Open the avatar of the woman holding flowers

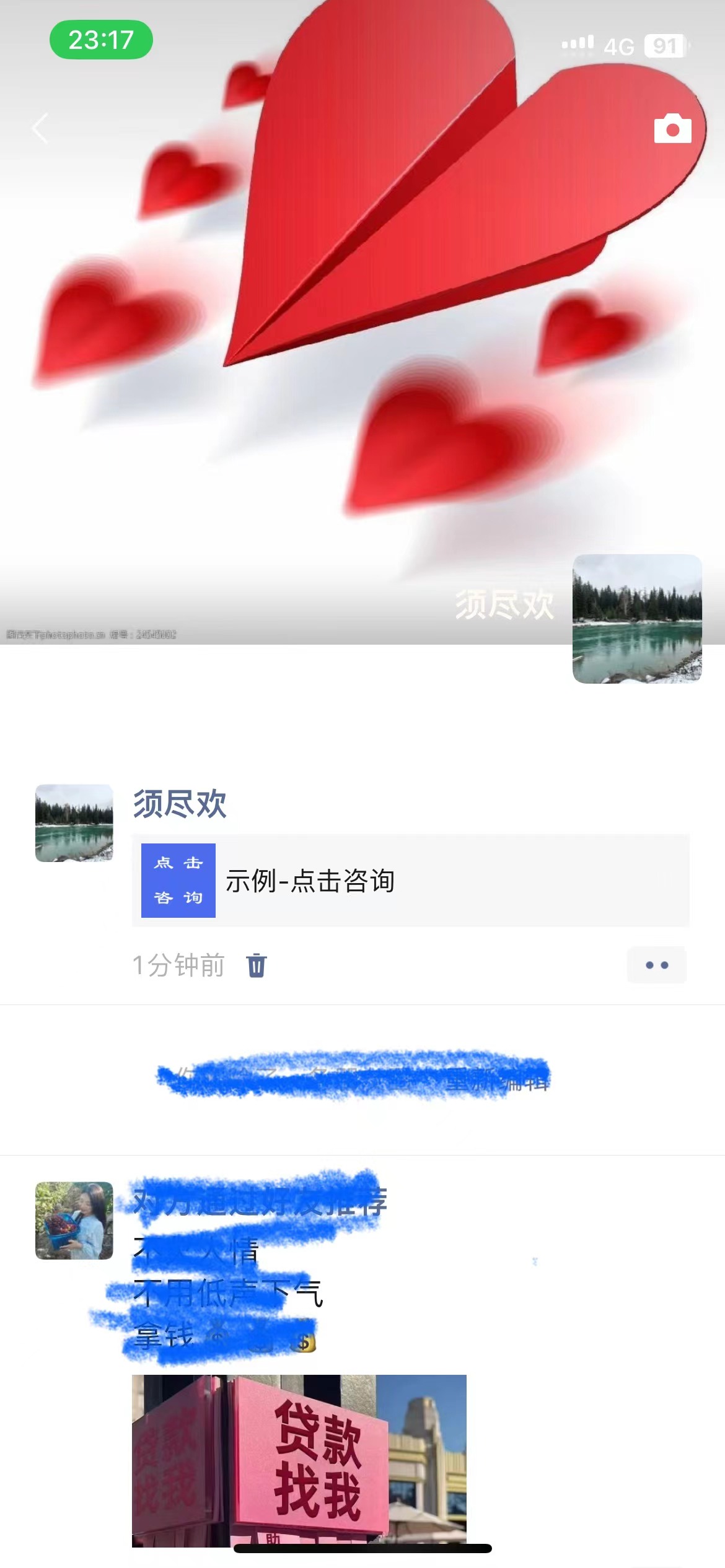(x=74, y=1221)
